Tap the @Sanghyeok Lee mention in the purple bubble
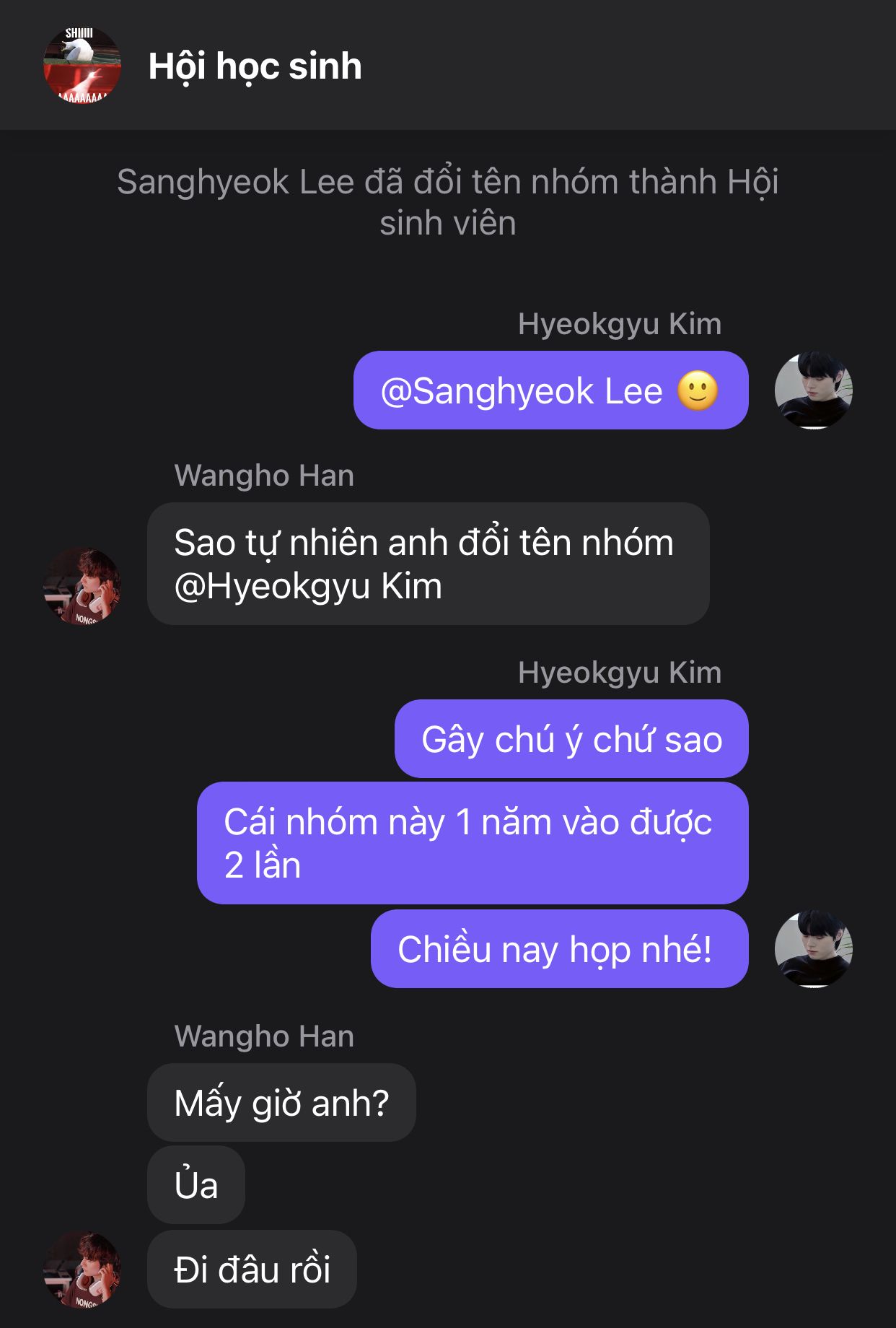Viewport: 896px width, 1328px height. click(x=522, y=391)
